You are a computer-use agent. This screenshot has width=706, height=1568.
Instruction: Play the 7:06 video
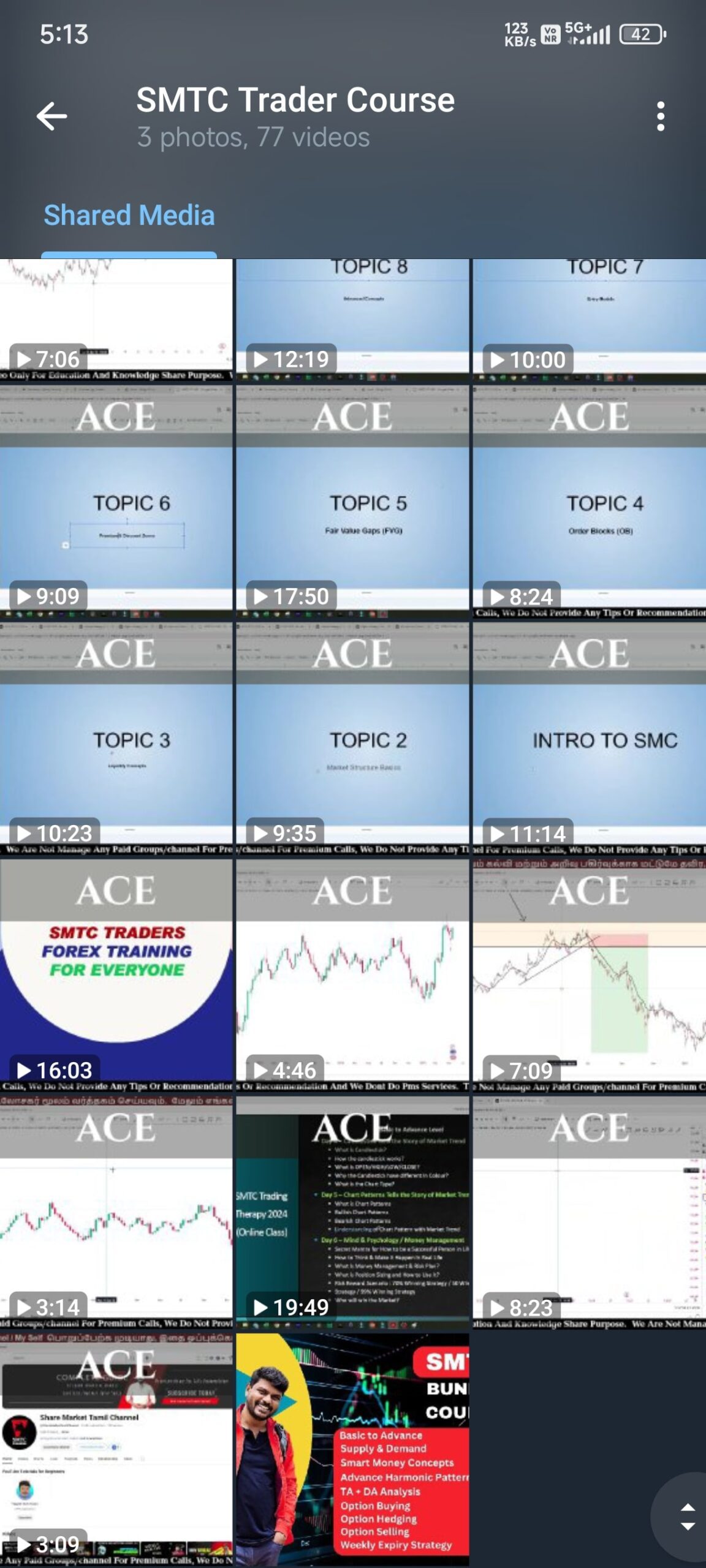tap(116, 317)
